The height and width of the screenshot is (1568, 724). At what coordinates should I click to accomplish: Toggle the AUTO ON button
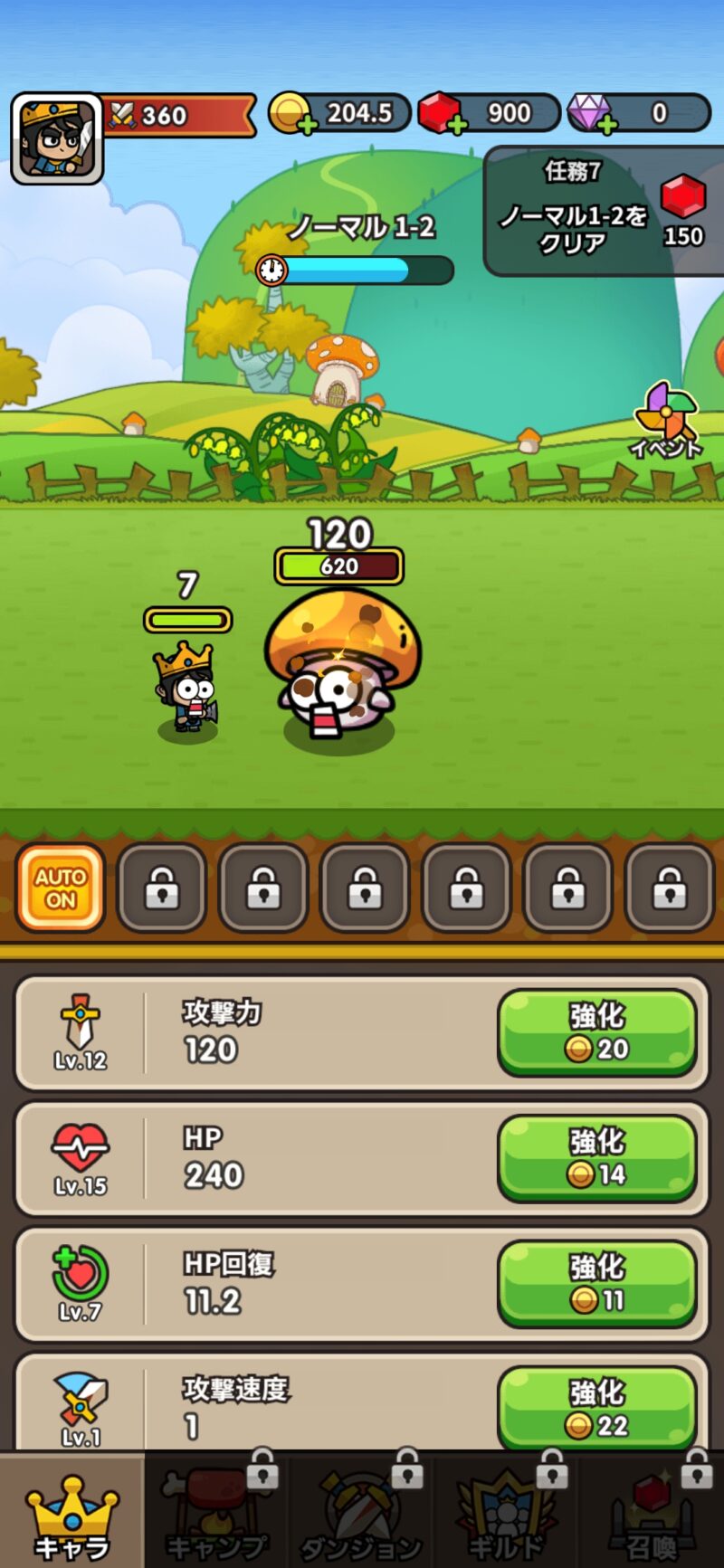(x=61, y=888)
